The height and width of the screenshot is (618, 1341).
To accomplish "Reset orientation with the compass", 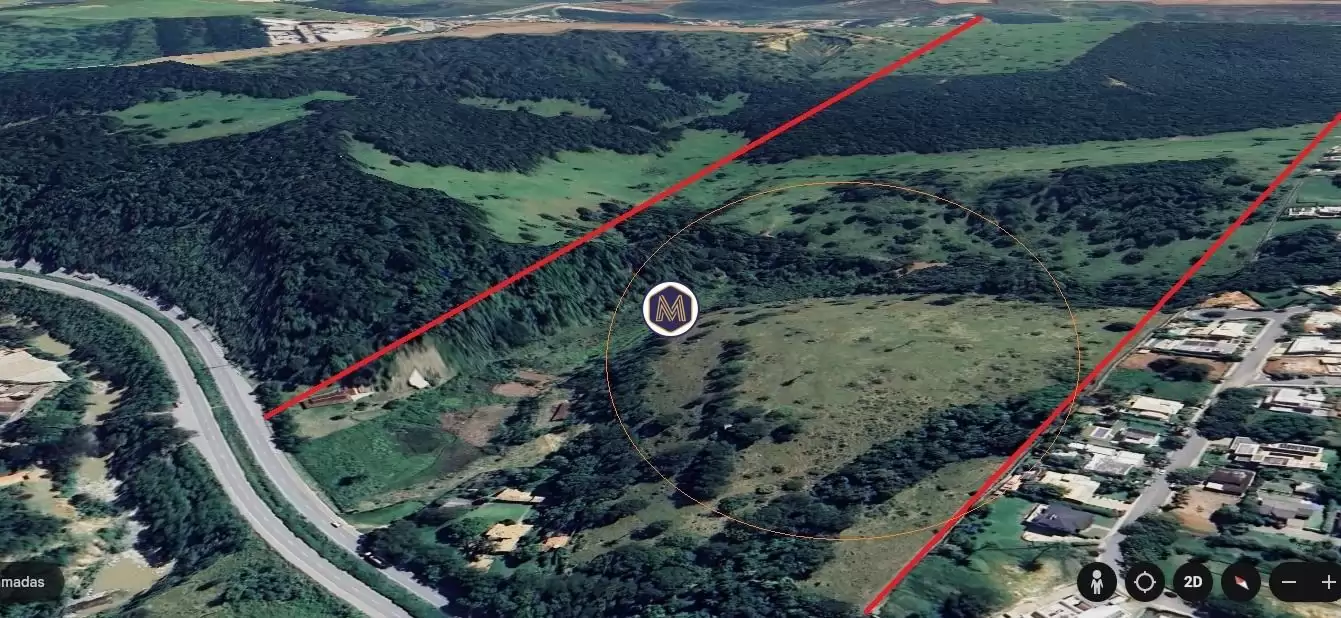I will click(x=1241, y=581).
